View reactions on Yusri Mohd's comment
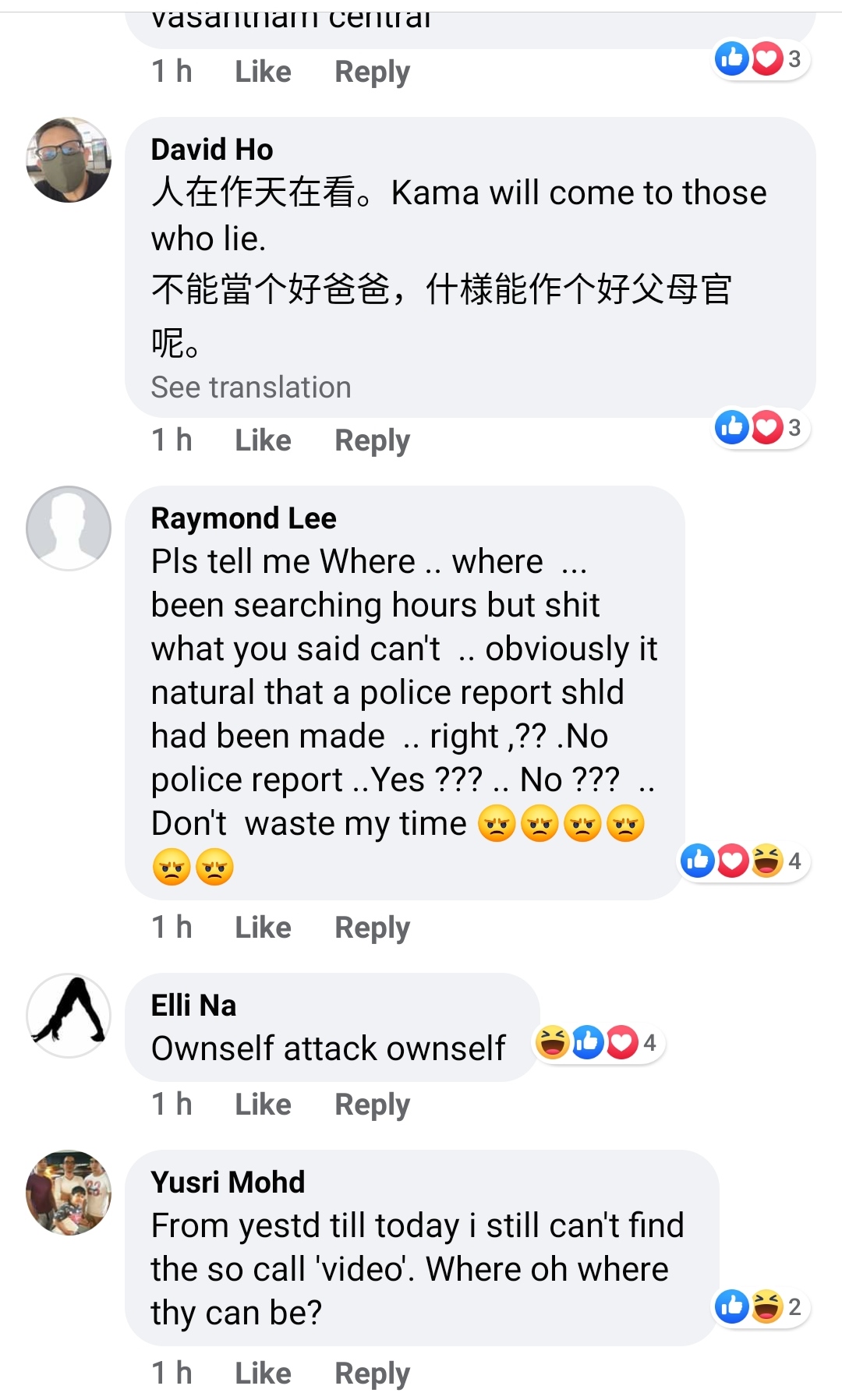This screenshot has width=842, height=1400. 760,1307
